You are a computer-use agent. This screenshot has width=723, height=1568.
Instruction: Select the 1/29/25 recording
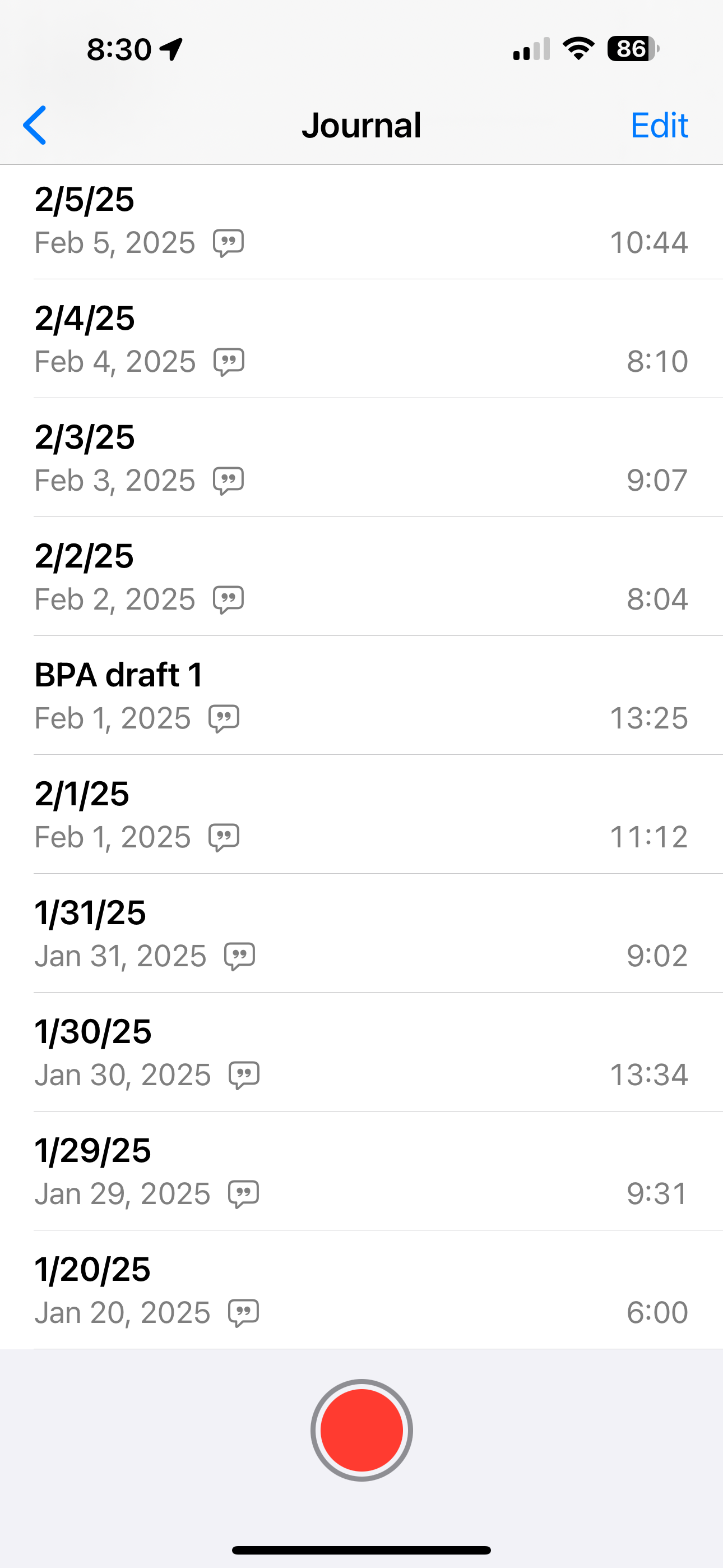361,1171
